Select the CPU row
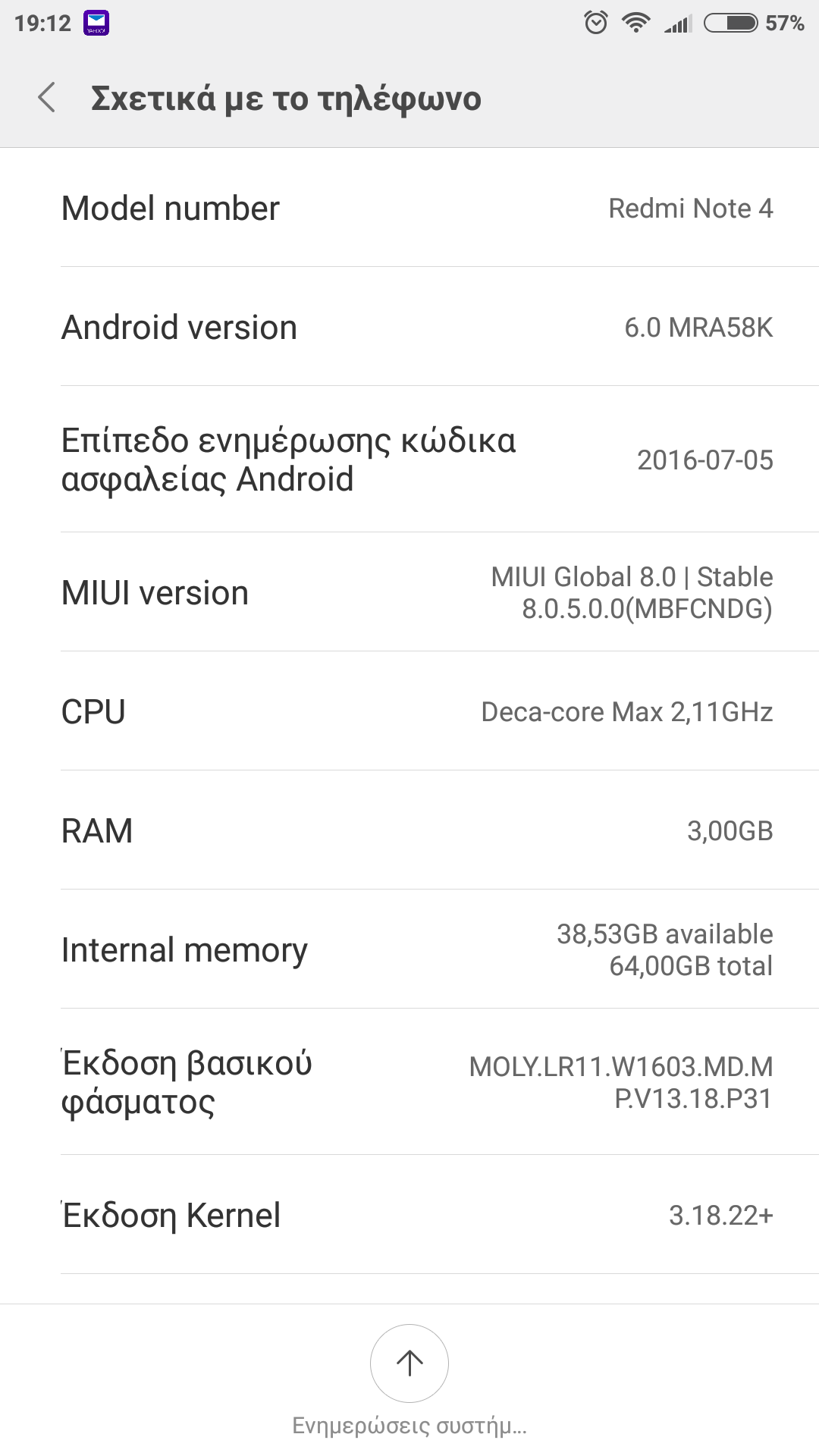Viewport: 819px width, 1456px height. (409, 711)
